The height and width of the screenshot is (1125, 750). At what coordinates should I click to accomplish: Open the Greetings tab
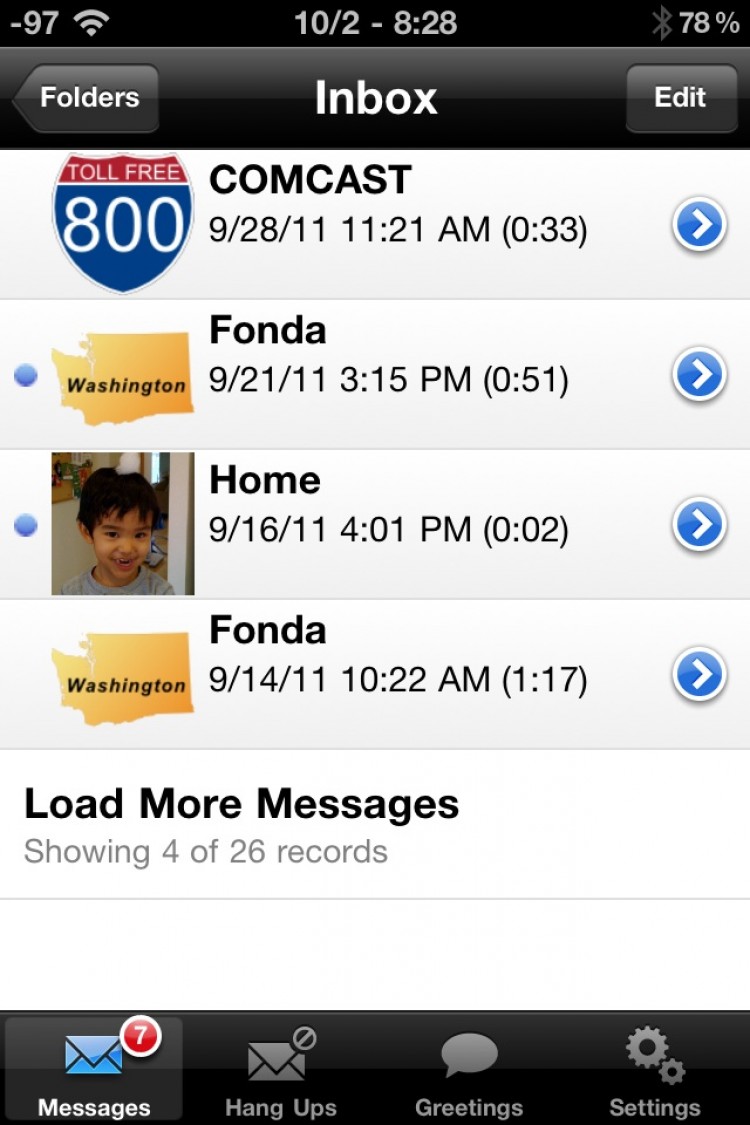pos(469,1068)
